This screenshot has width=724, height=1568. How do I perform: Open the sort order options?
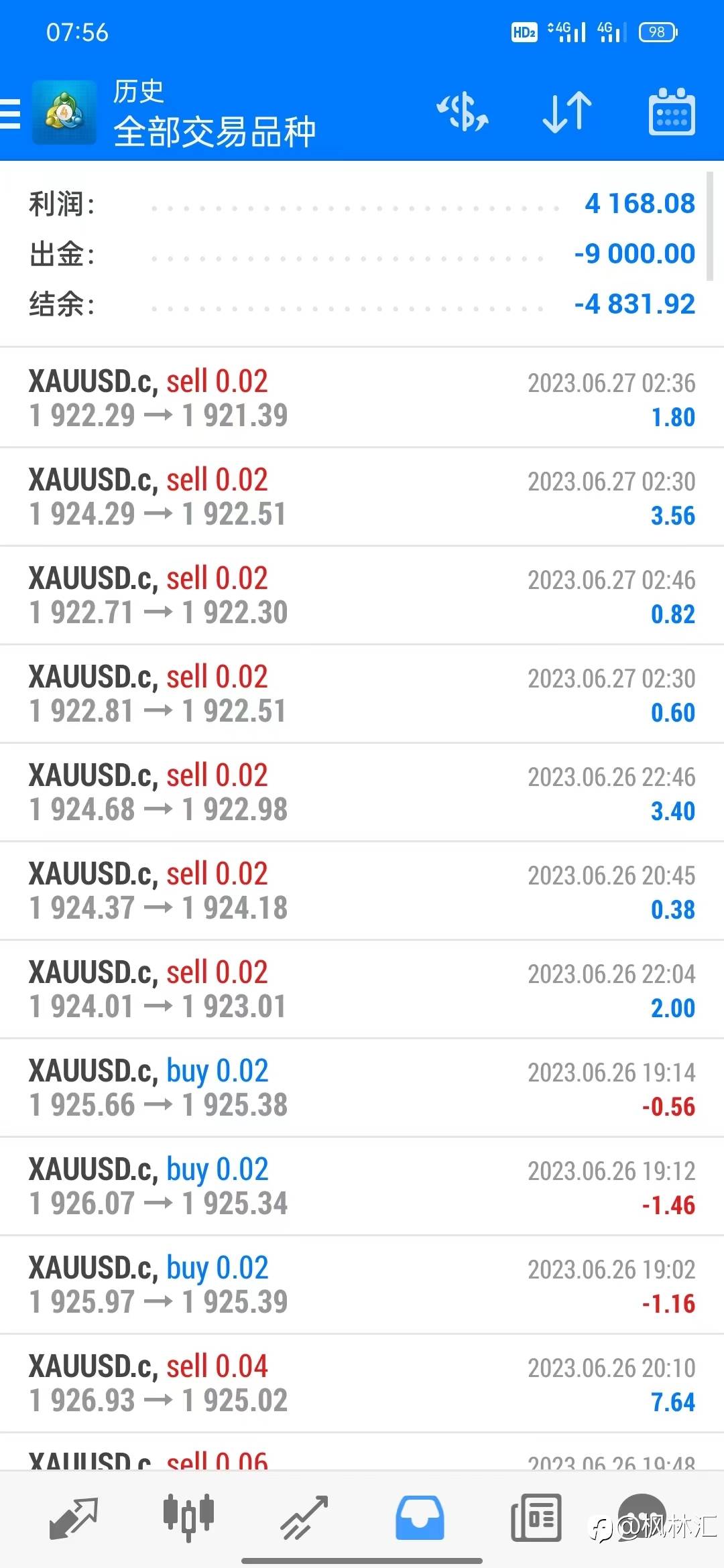(566, 113)
